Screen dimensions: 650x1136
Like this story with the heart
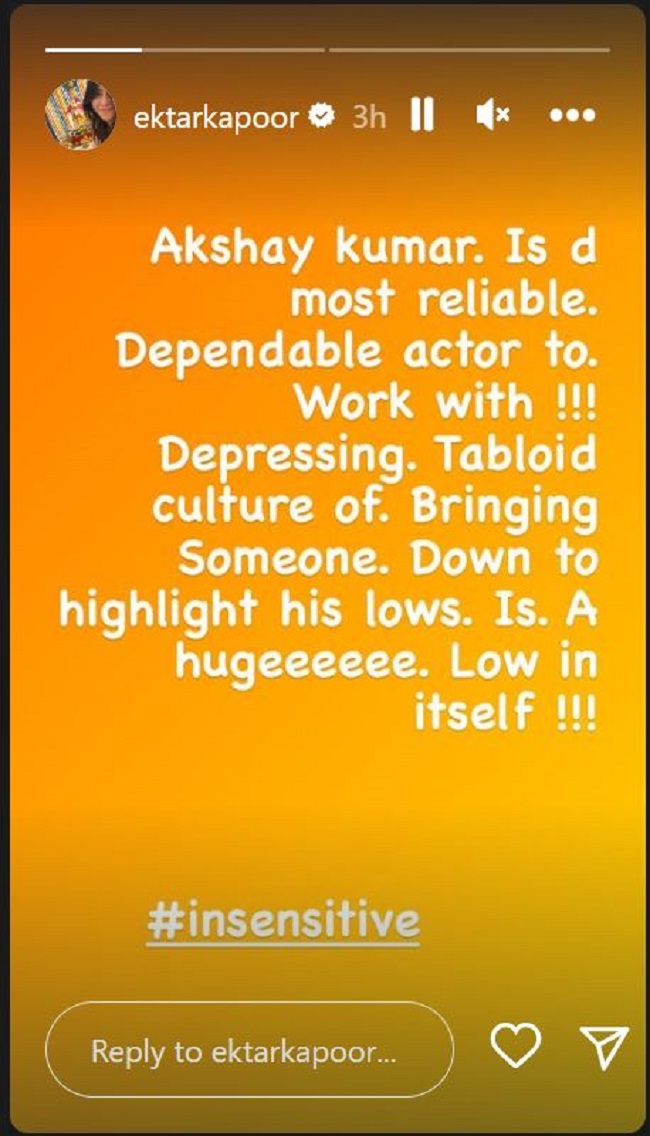pyautogui.click(x=515, y=1046)
